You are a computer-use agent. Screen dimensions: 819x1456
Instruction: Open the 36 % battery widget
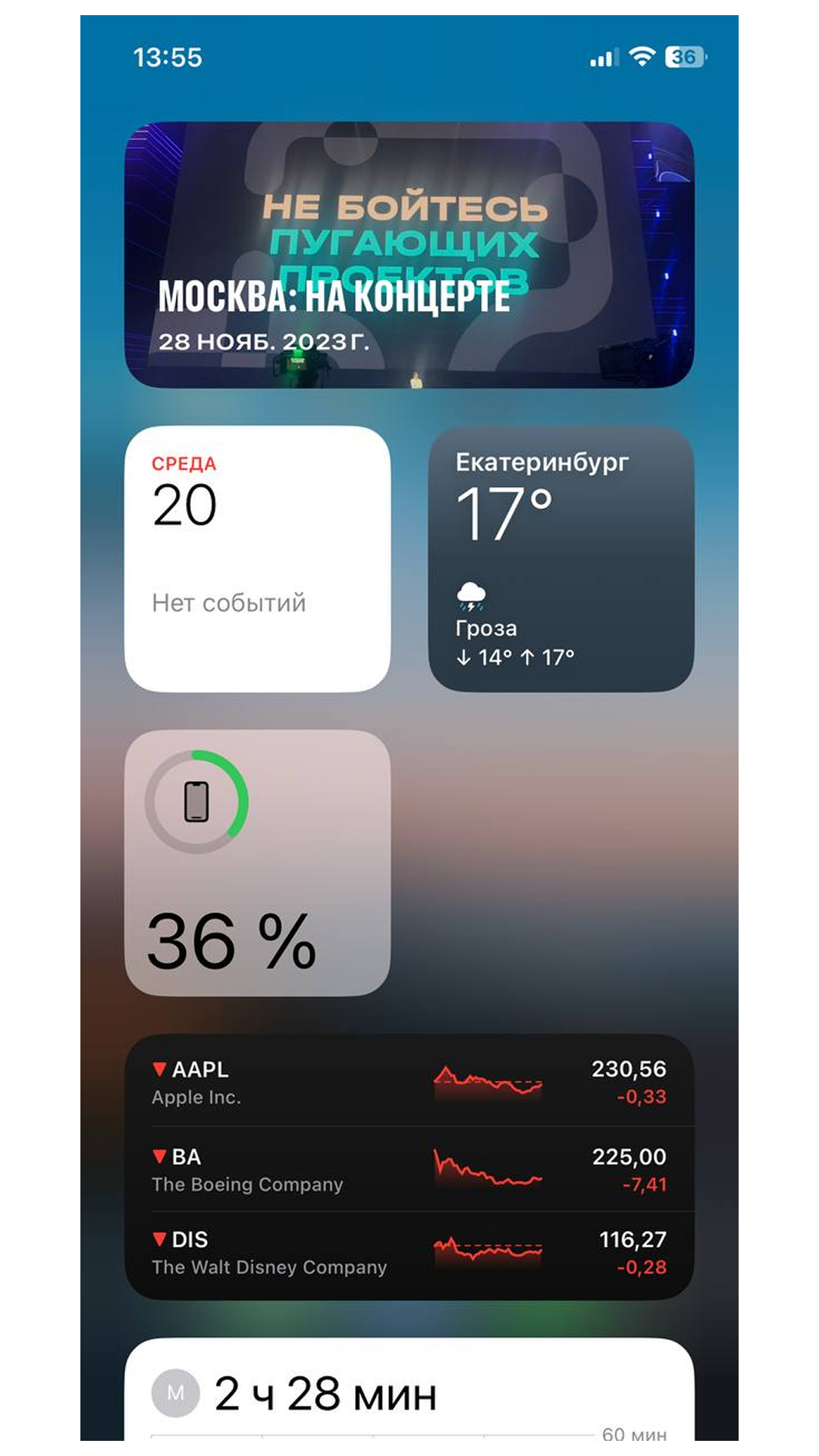pyautogui.click(x=257, y=863)
